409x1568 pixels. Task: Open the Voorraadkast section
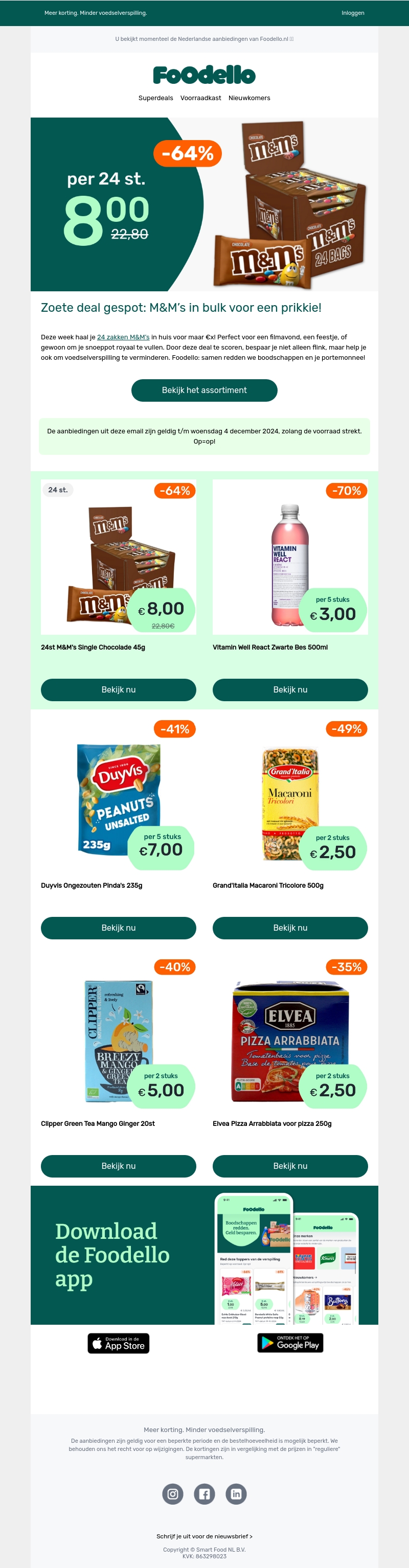click(200, 98)
